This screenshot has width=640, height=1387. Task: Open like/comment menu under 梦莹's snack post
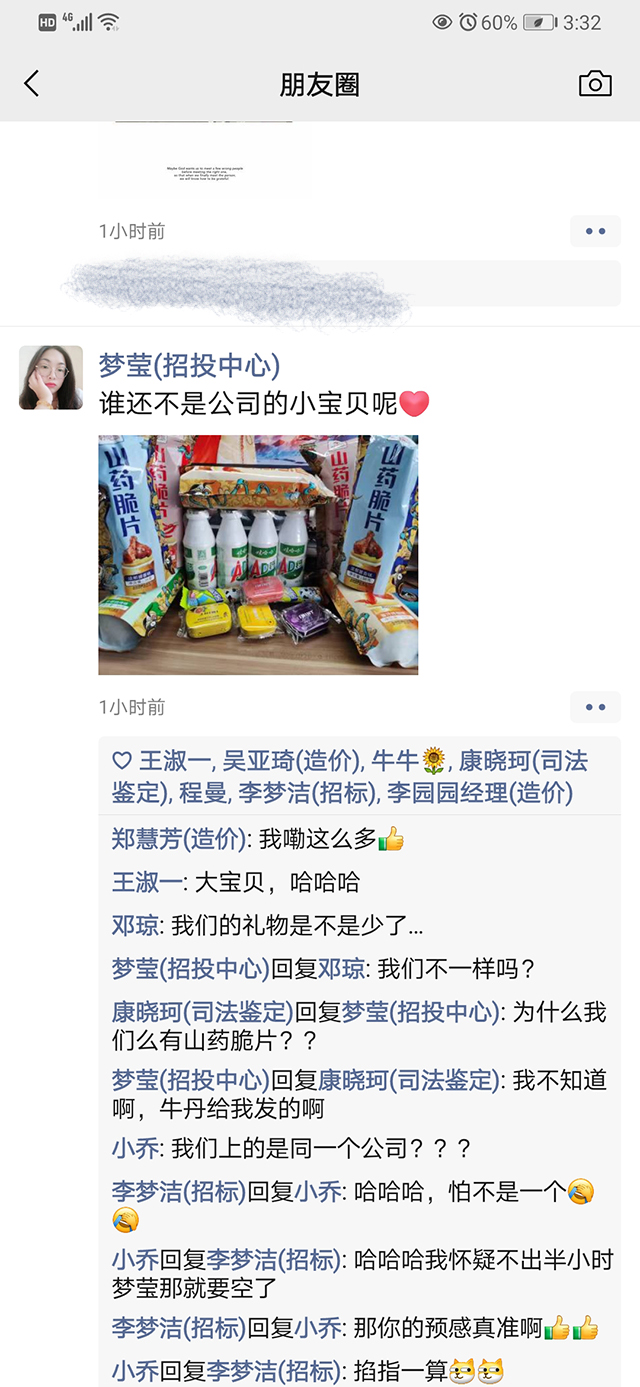point(595,707)
